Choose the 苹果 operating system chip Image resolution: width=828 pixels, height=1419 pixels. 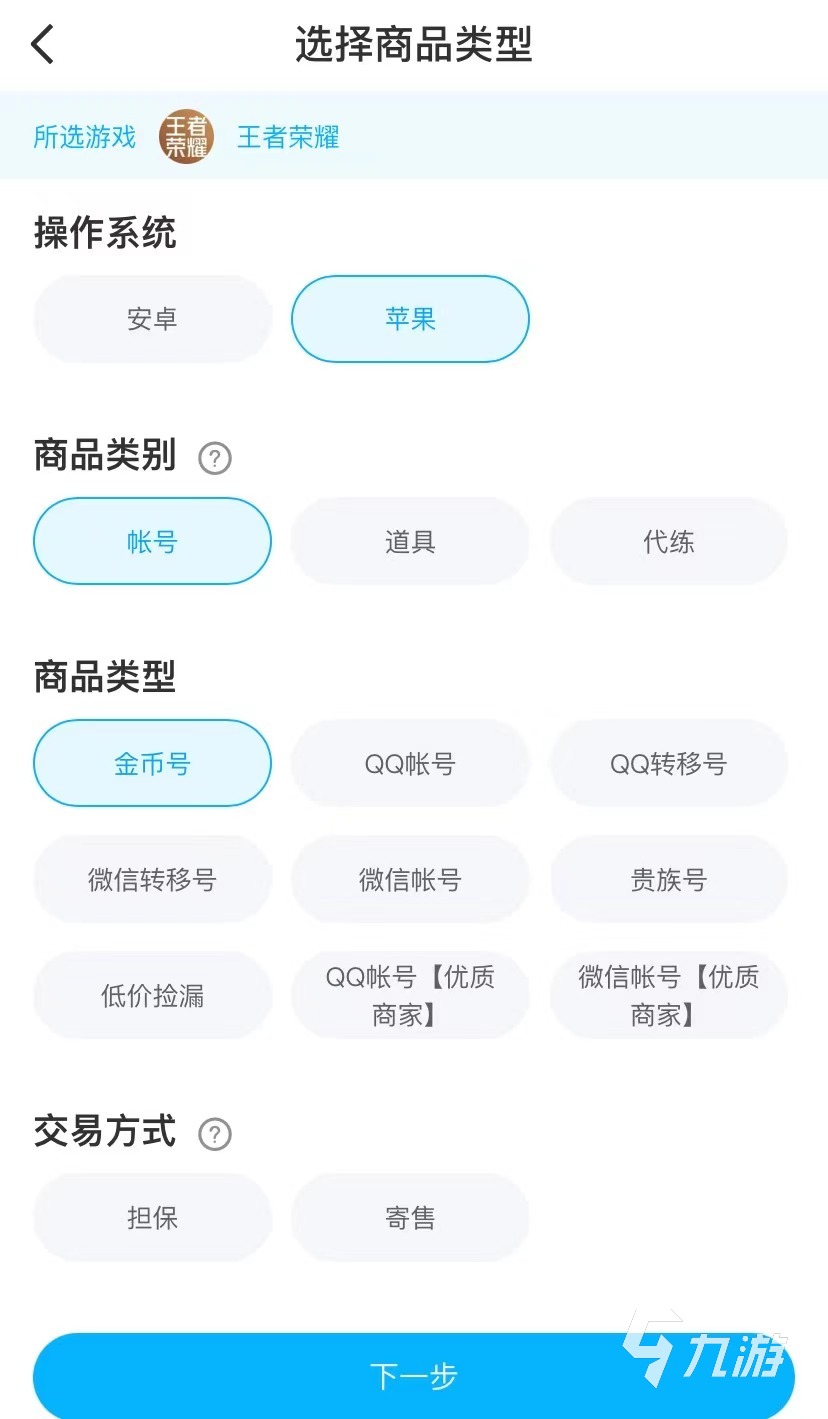pyautogui.click(x=410, y=319)
